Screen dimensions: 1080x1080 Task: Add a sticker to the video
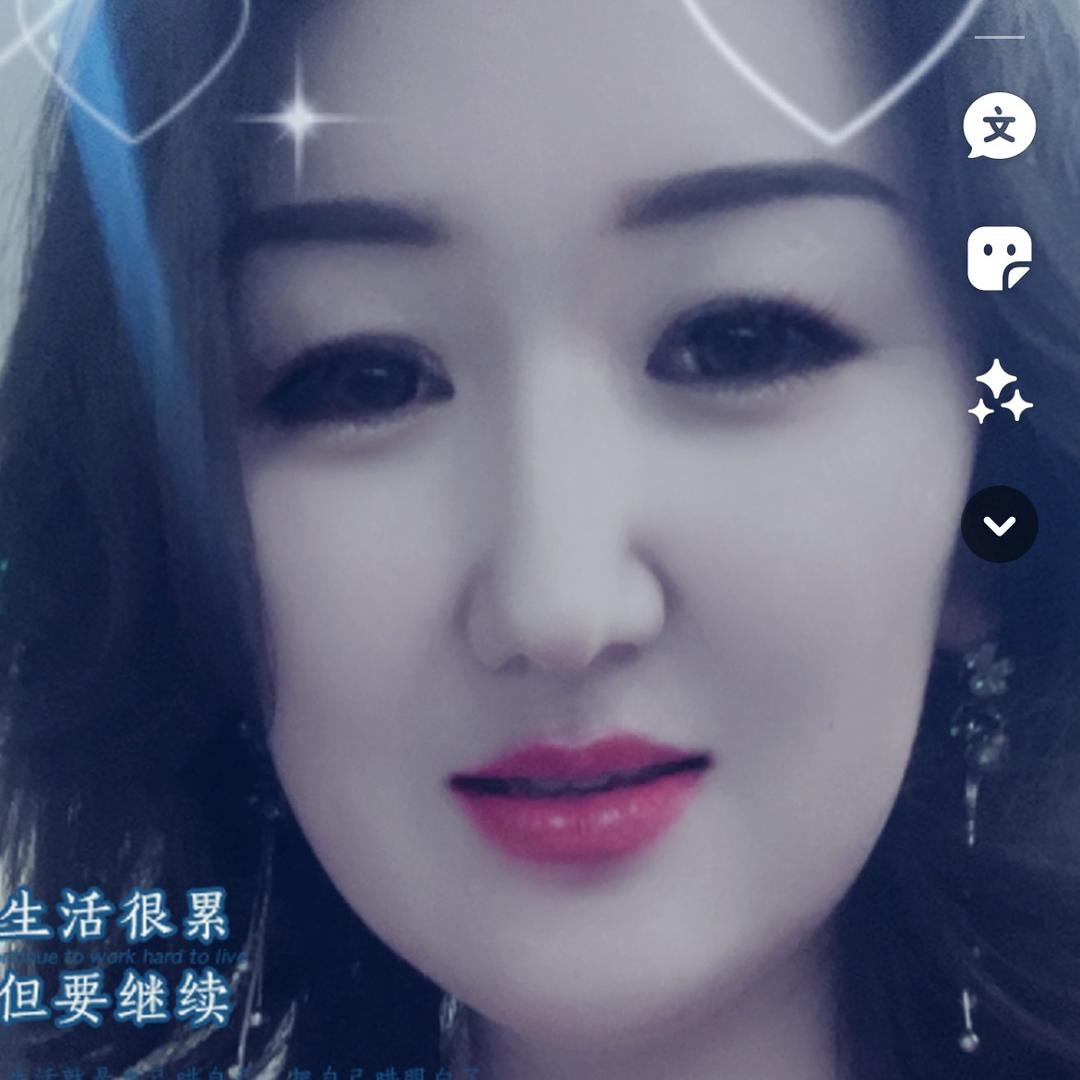[999, 258]
